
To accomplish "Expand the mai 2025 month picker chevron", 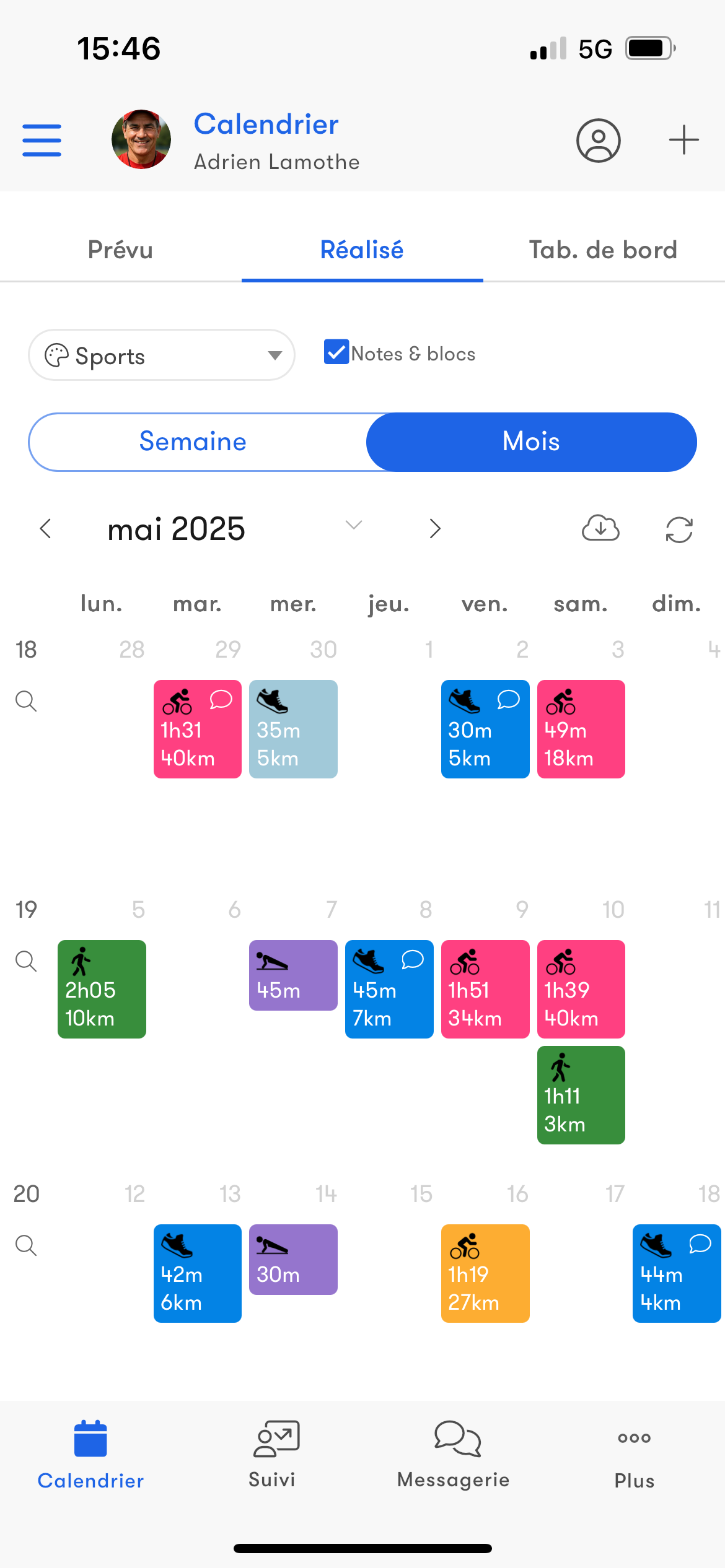I will pos(353,526).
